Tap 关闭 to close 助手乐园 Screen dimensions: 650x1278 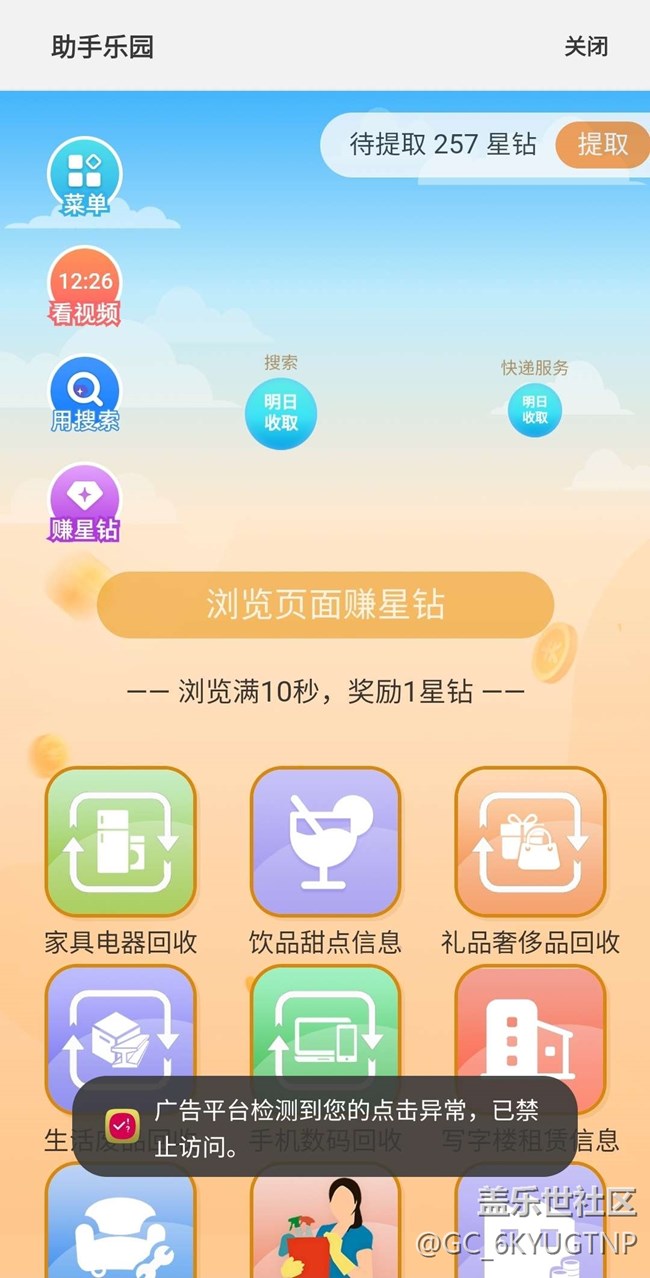coord(586,47)
